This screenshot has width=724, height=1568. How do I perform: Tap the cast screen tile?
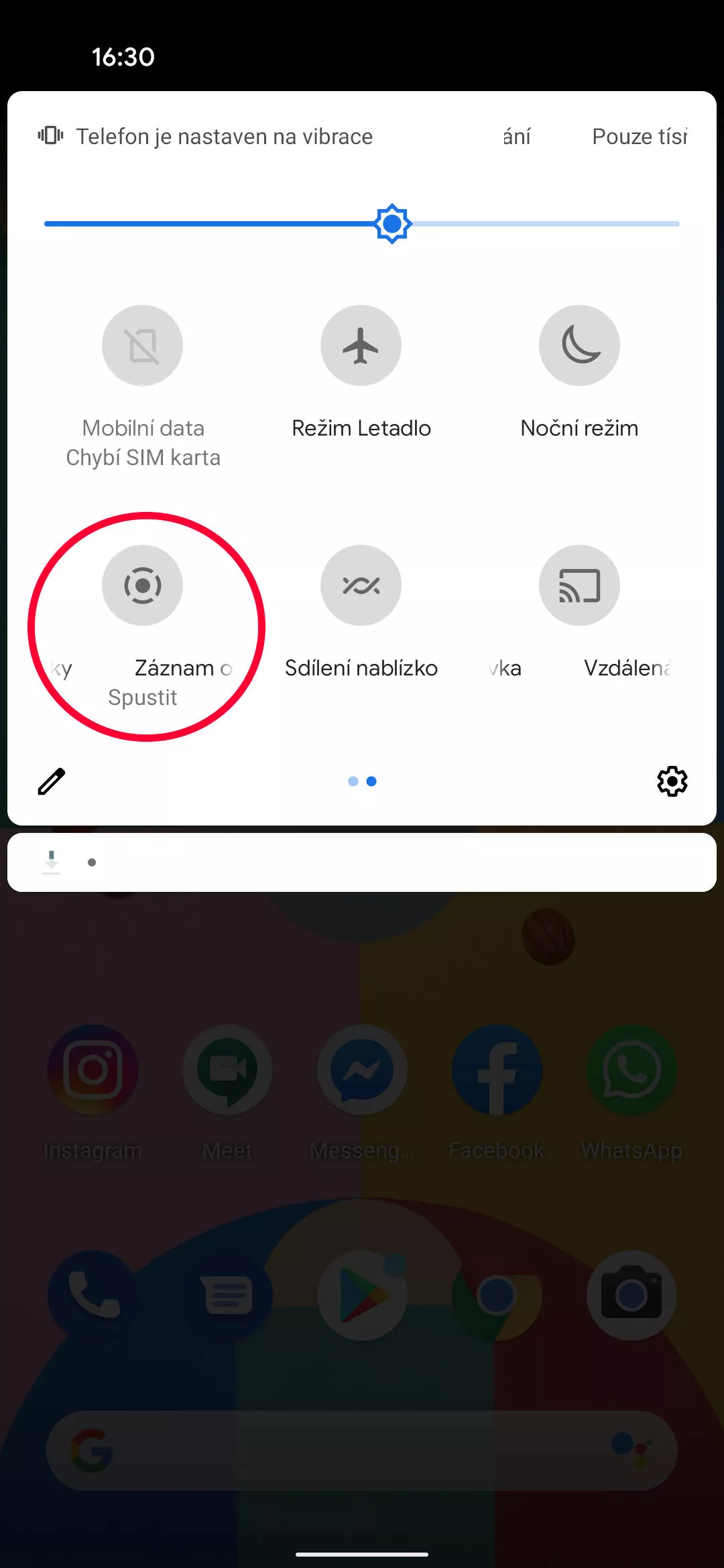pos(579,586)
